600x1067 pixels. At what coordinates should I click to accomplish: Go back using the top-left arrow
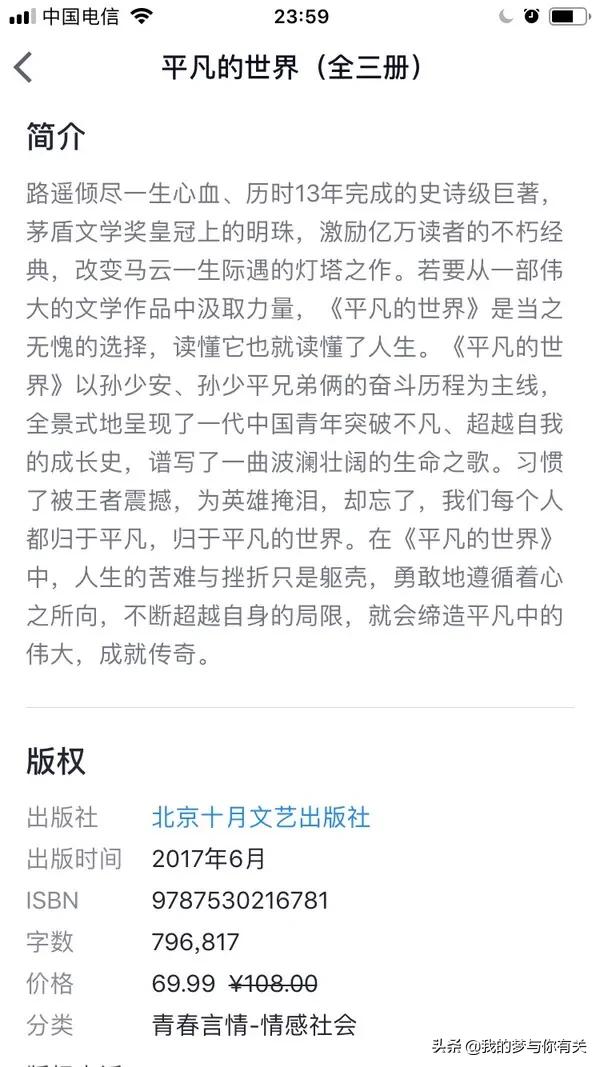[x=24, y=67]
